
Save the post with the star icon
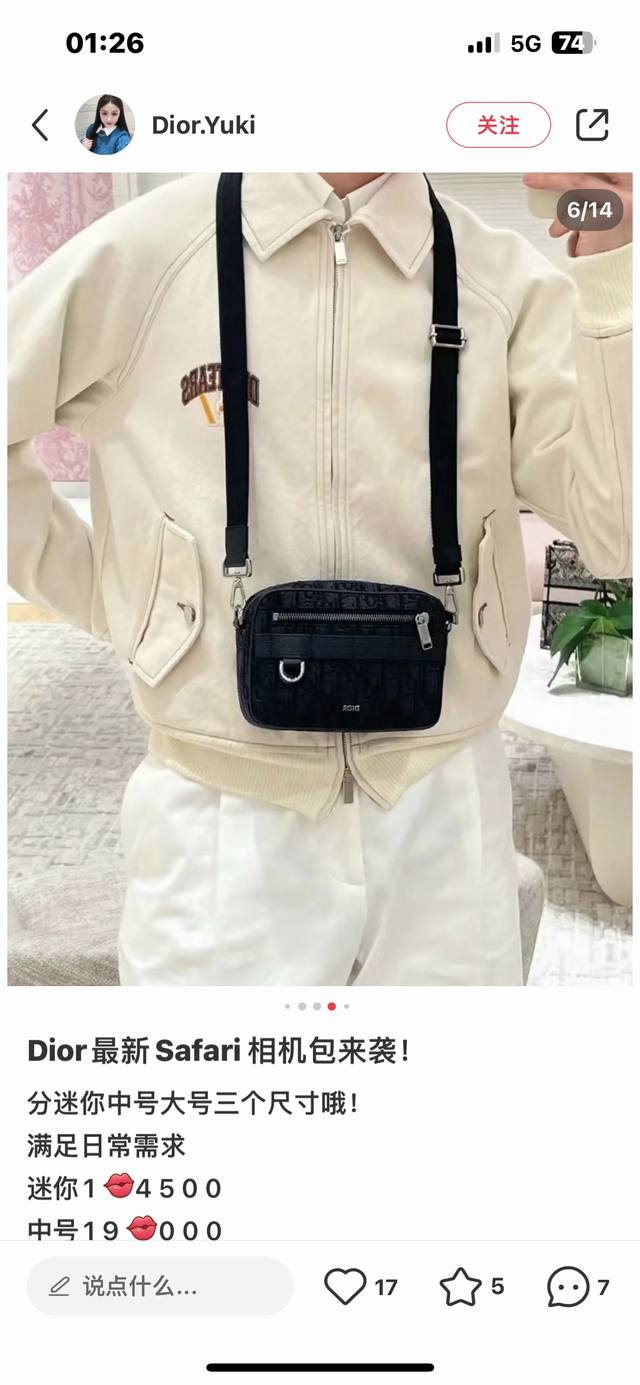click(x=461, y=1286)
